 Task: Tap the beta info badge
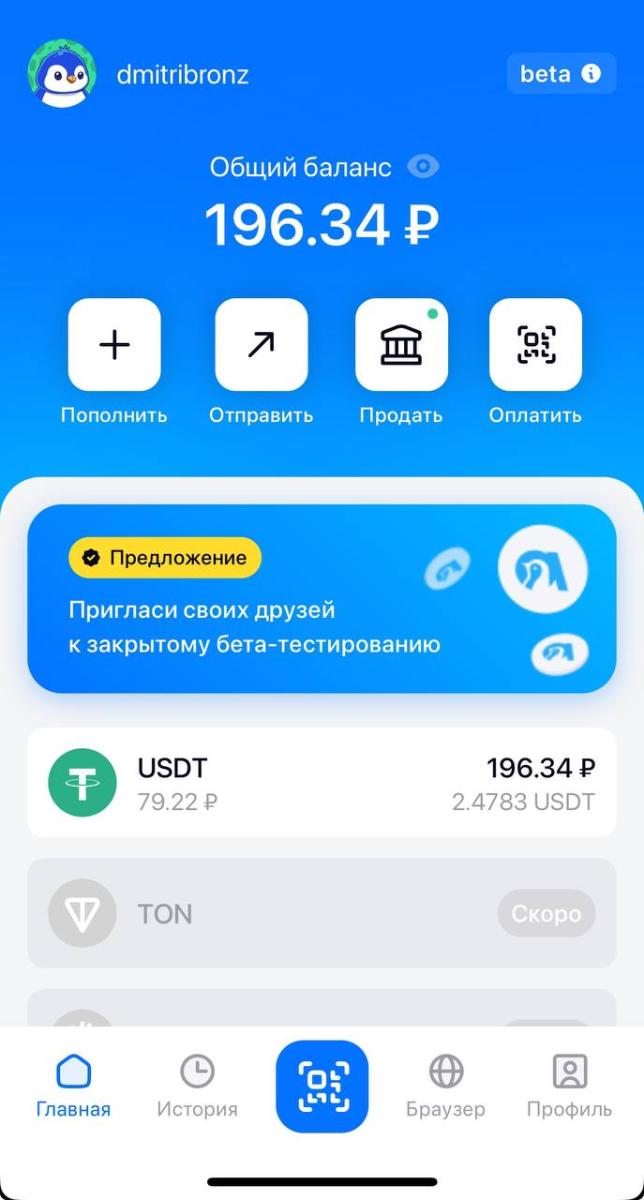tap(560, 74)
